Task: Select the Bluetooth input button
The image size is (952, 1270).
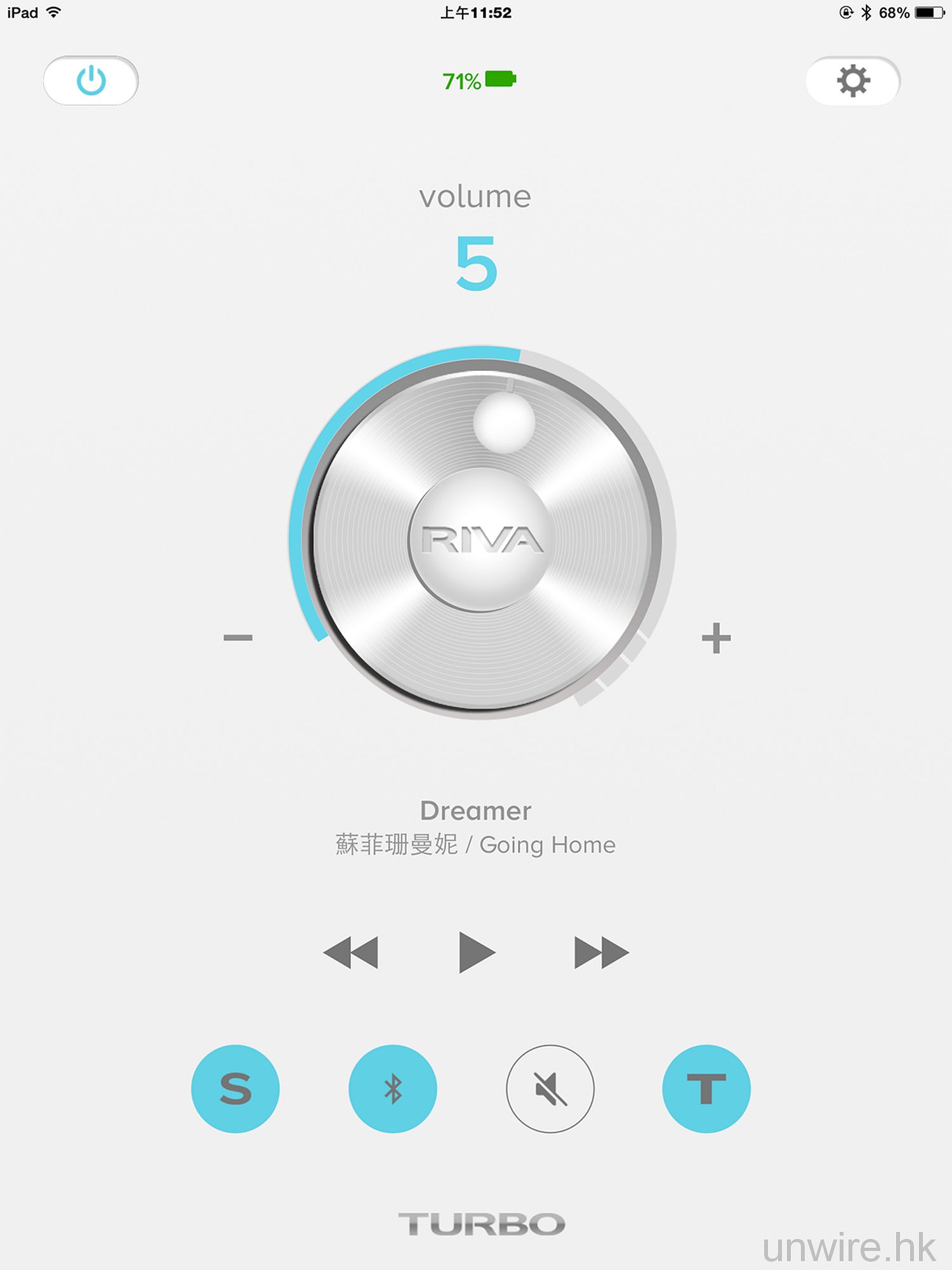Action: tap(393, 1088)
